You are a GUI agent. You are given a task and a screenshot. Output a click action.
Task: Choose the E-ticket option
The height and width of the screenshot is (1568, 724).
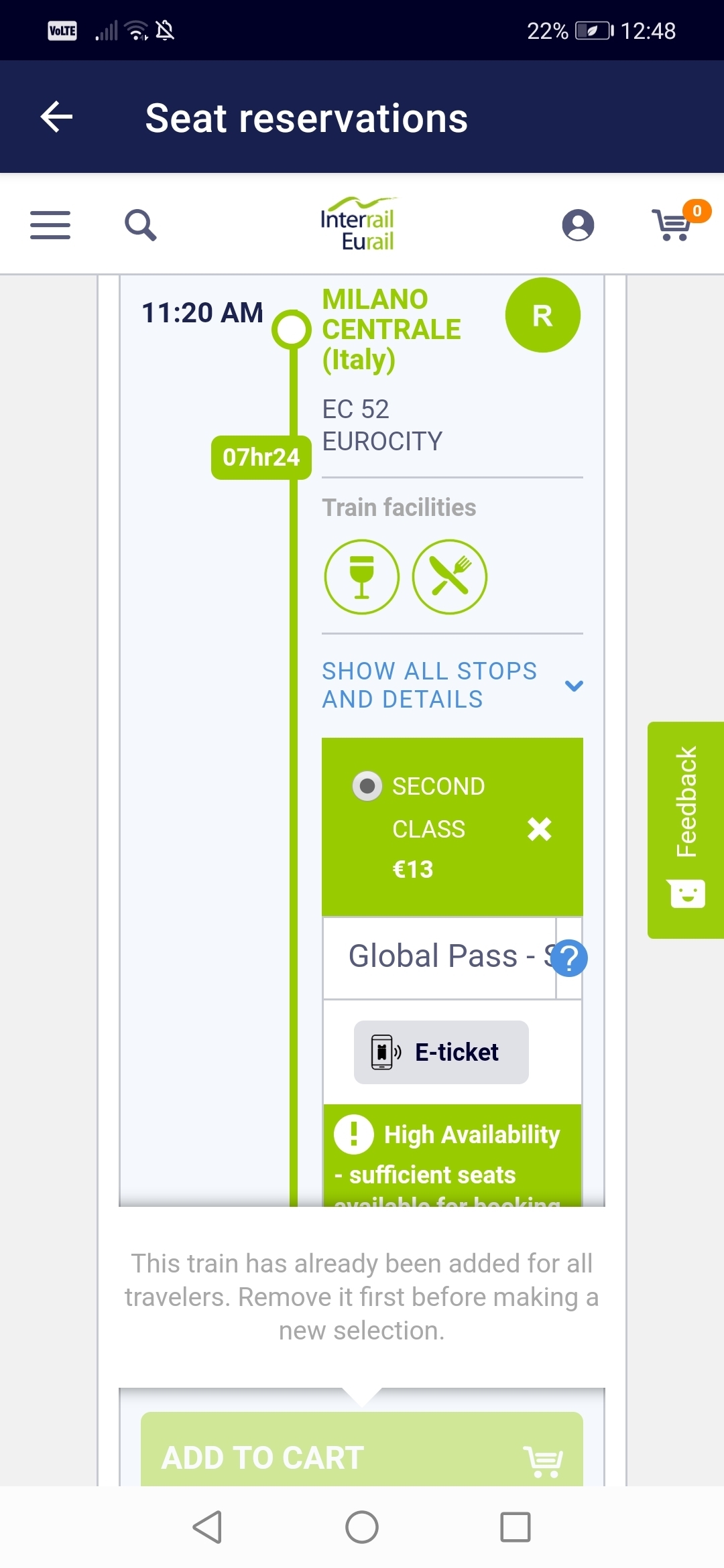[441, 1052]
